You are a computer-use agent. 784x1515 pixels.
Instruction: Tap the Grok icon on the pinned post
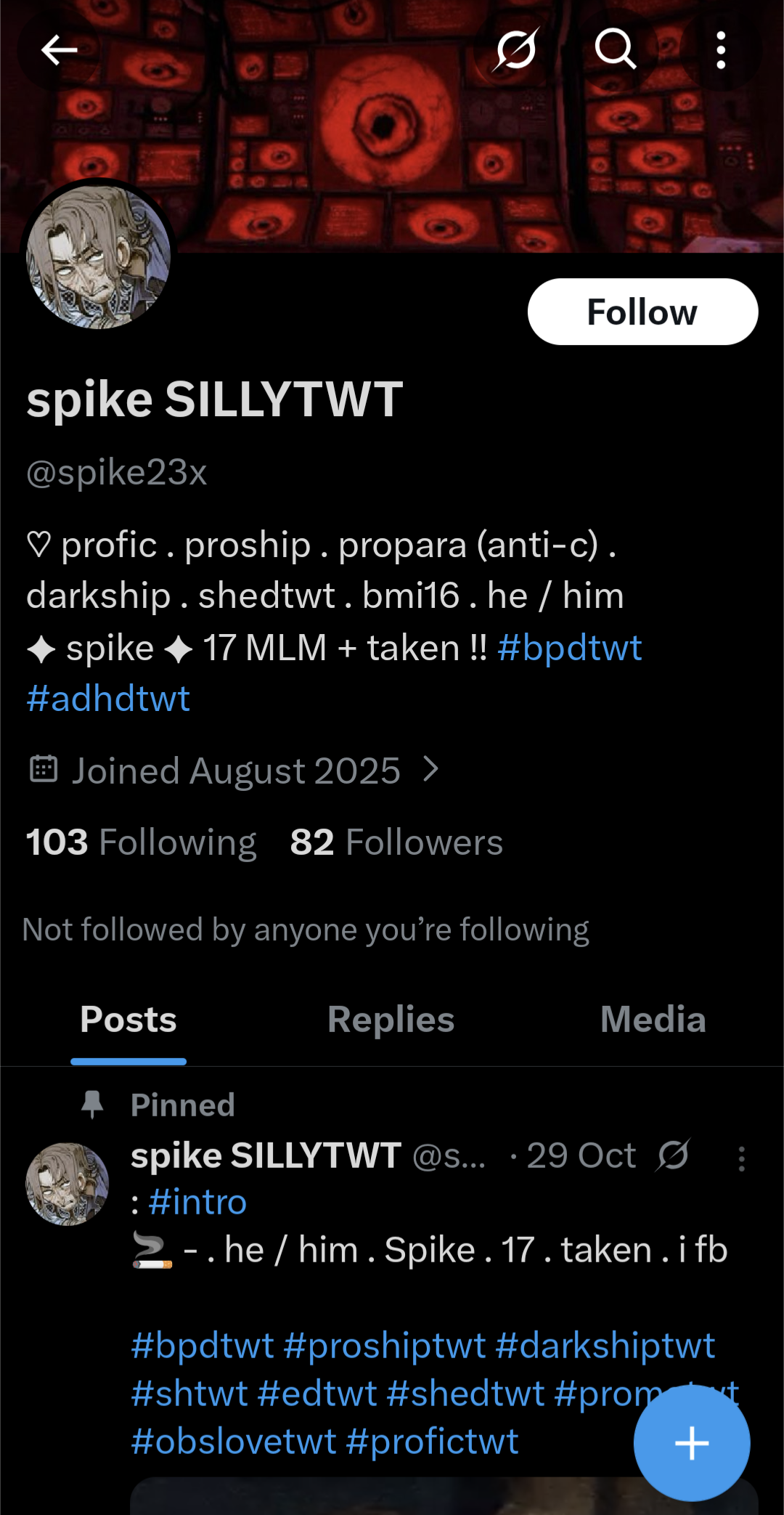[x=673, y=1155]
